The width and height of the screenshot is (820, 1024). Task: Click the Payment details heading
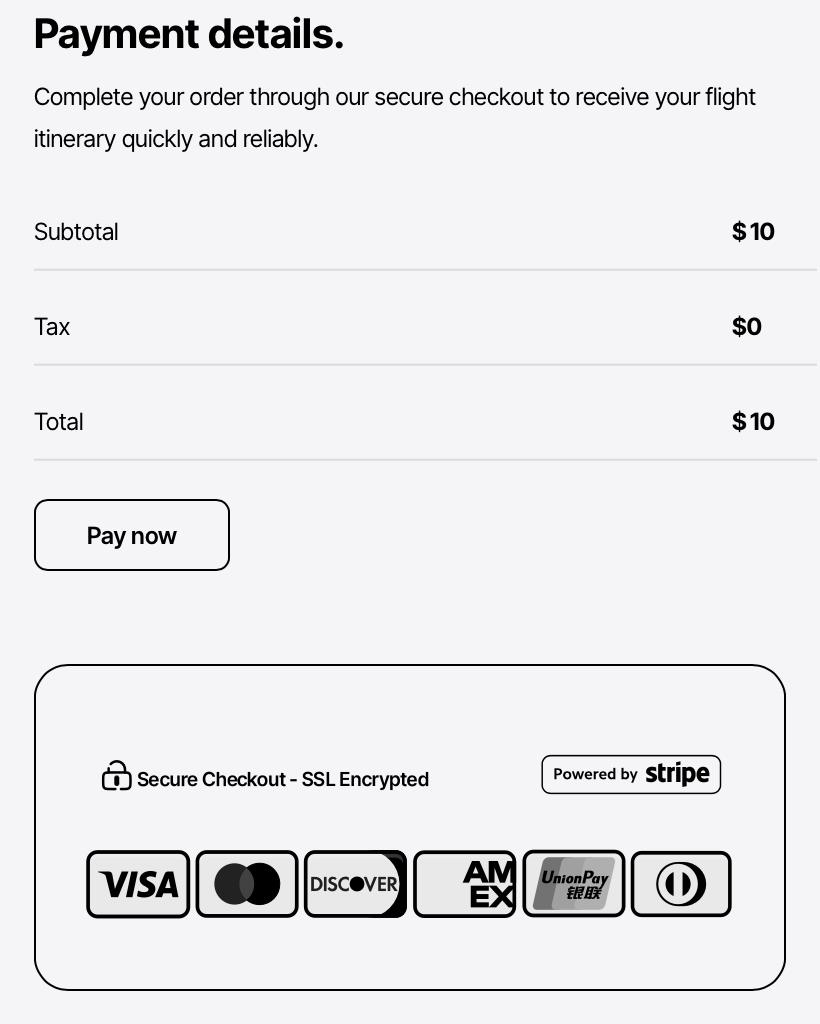189,33
